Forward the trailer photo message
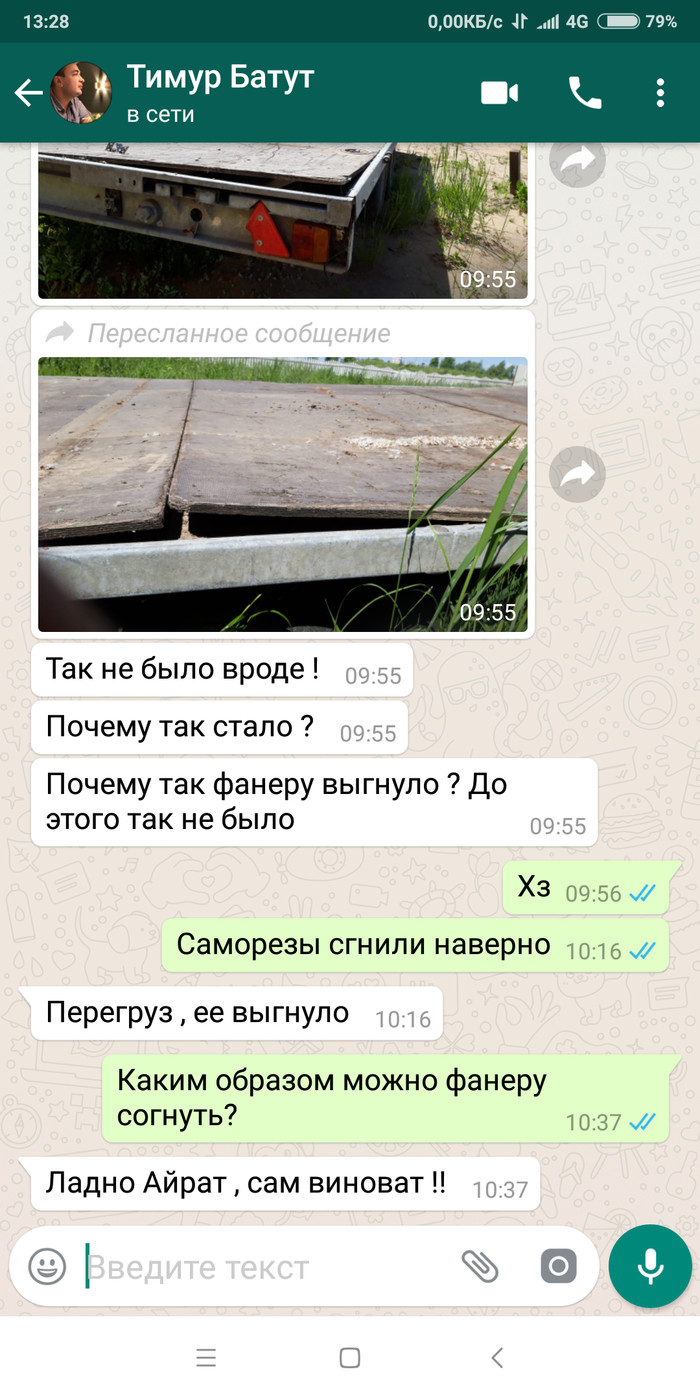The height and width of the screenshot is (1400, 700). pos(578,161)
